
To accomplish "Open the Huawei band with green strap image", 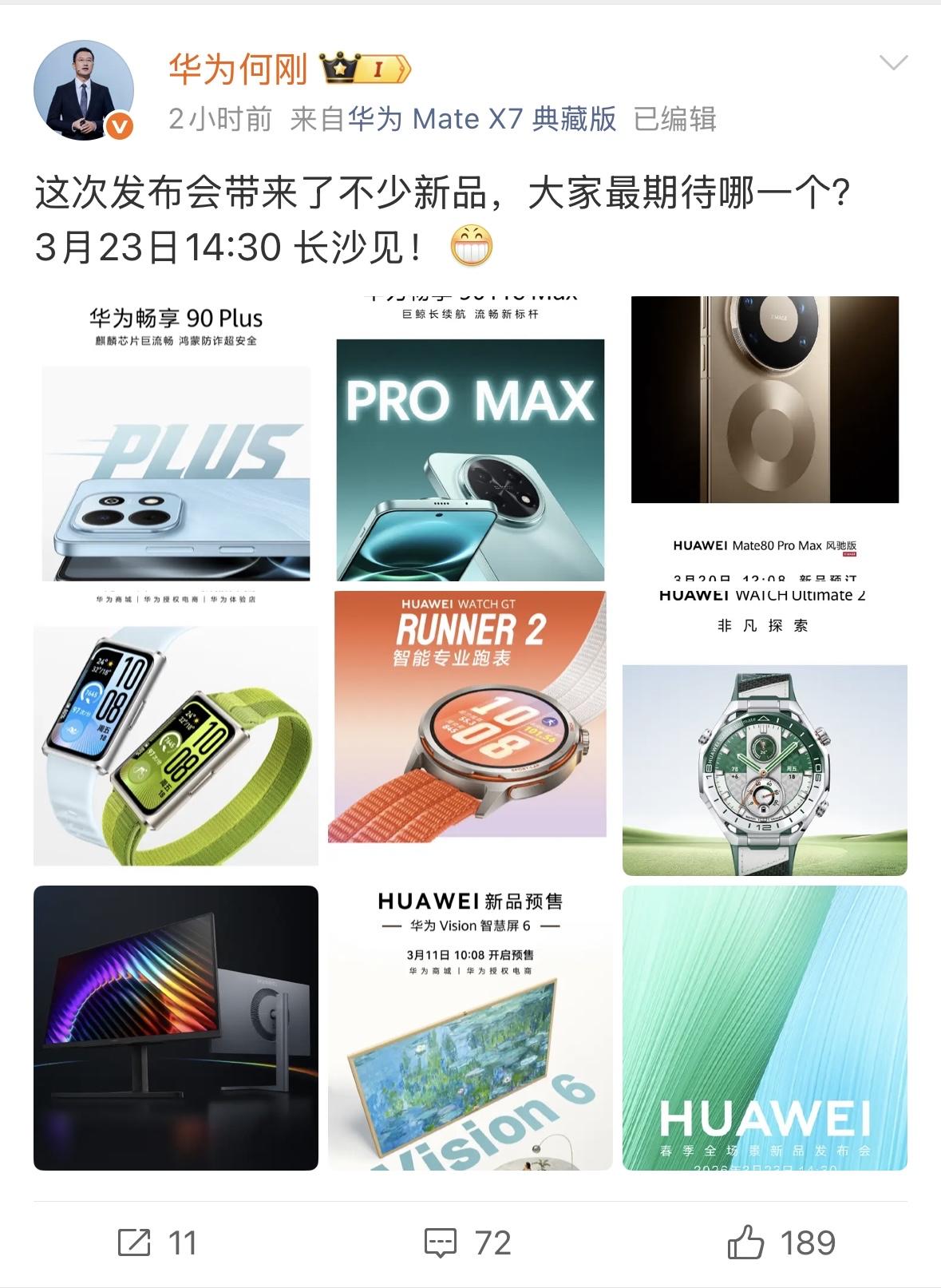I will [x=176, y=743].
